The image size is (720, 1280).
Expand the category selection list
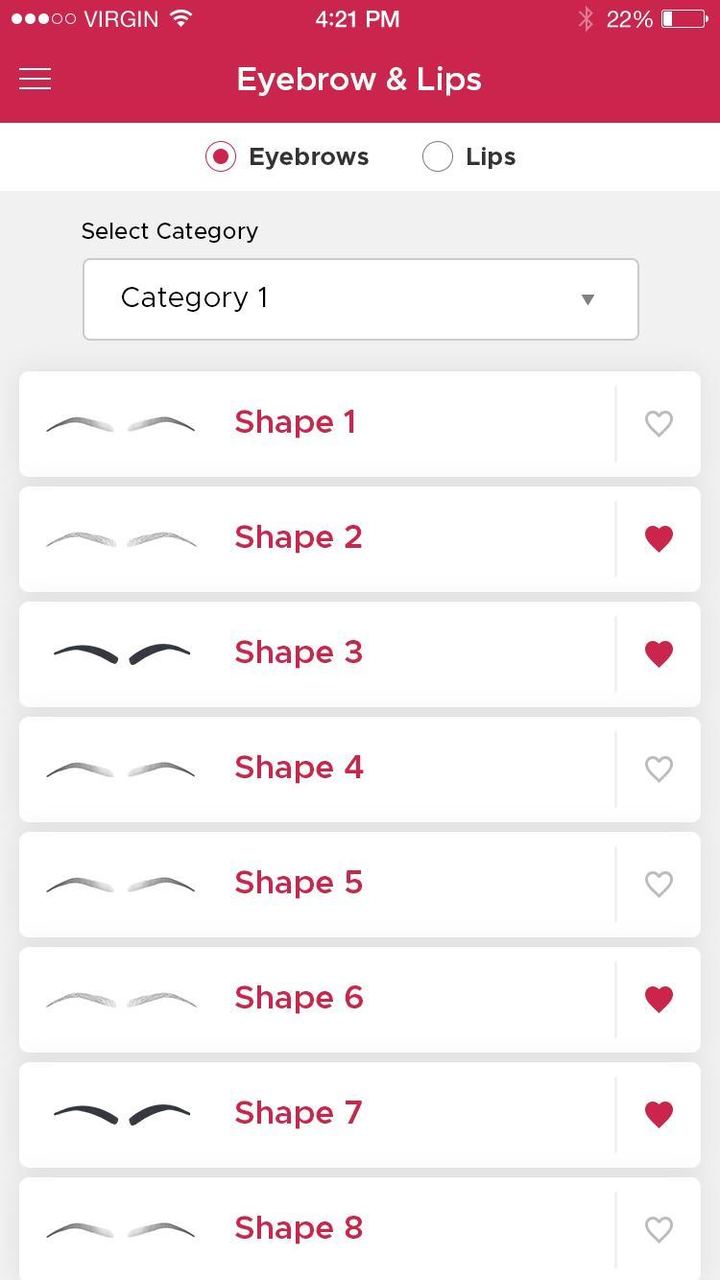360,298
